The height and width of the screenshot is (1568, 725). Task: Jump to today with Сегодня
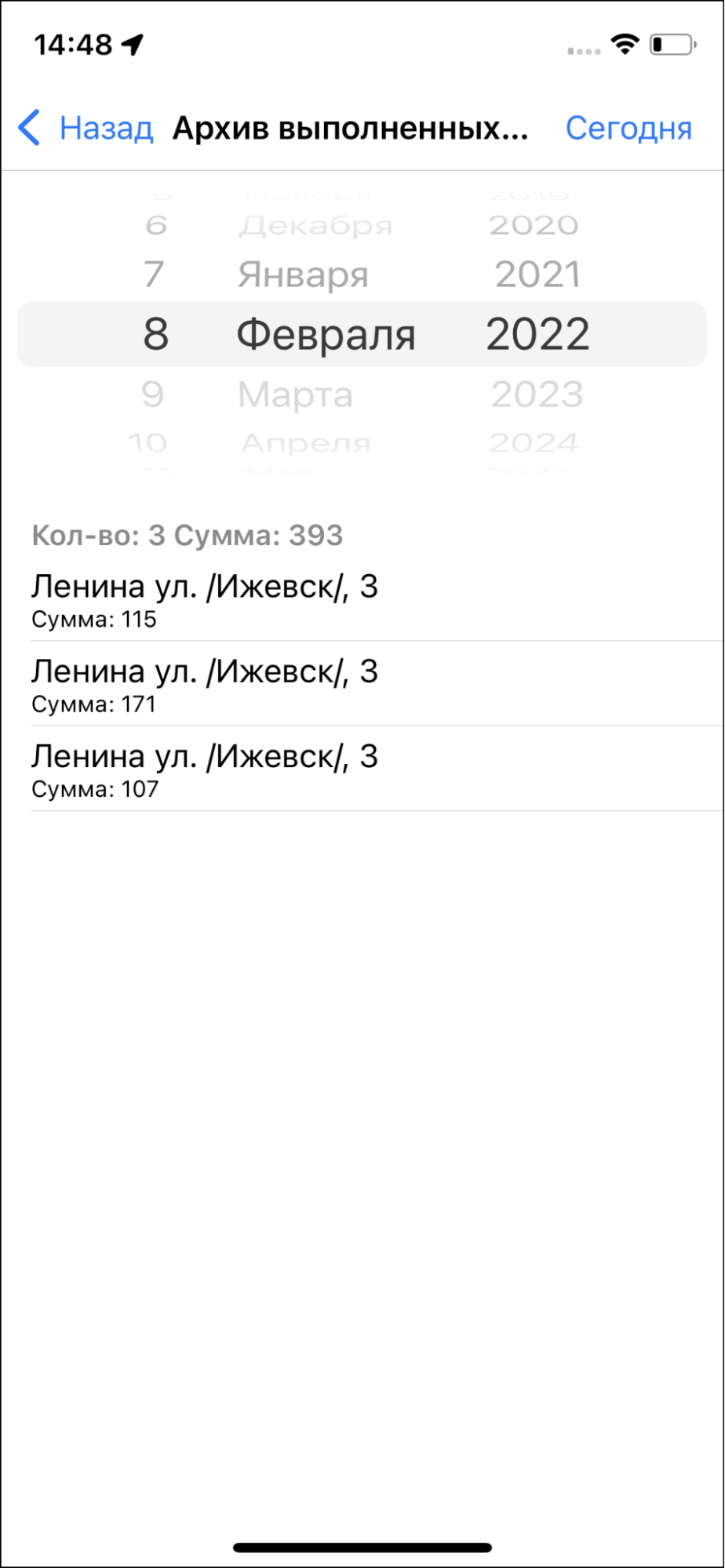click(628, 128)
